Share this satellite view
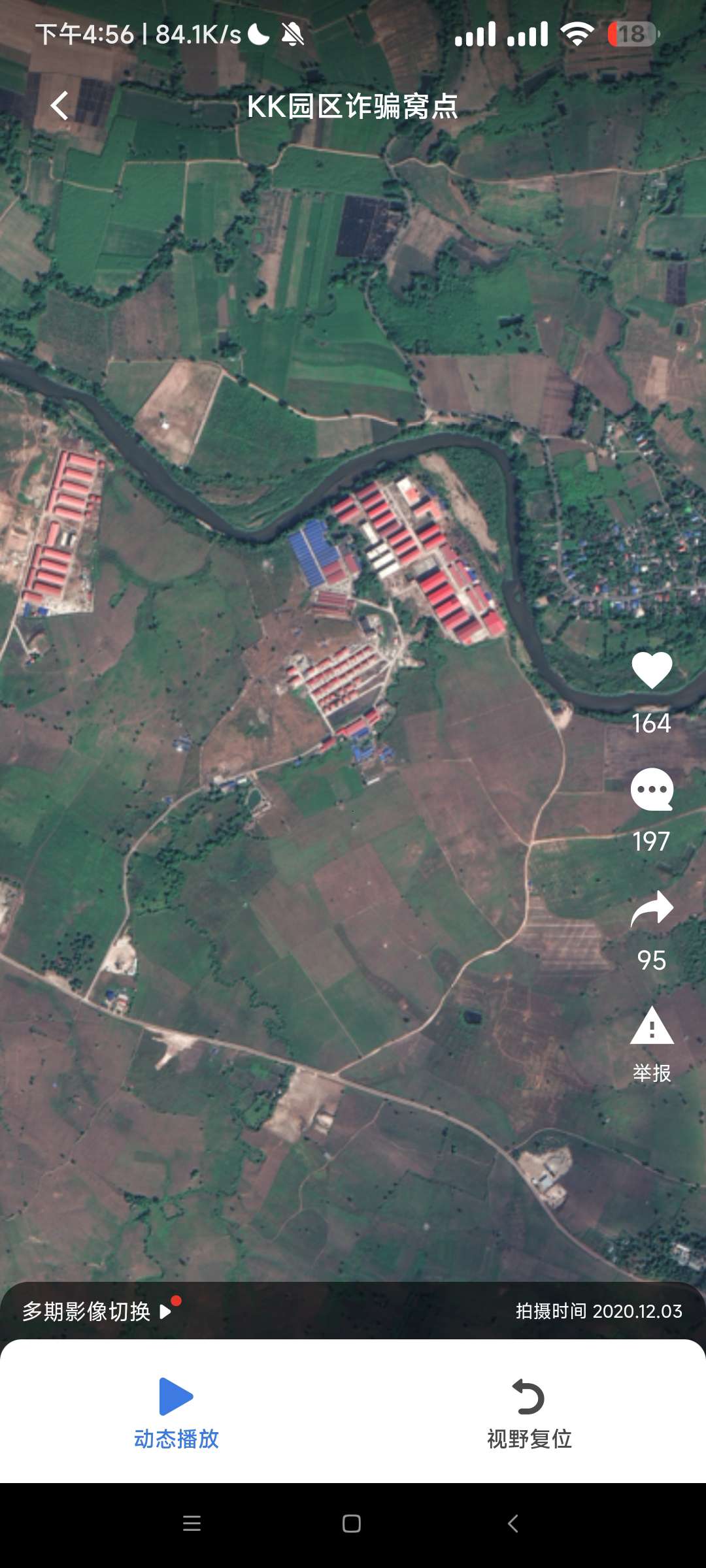Image resolution: width=706 pixels, height=1568 pixels. [x=651, y=909]
